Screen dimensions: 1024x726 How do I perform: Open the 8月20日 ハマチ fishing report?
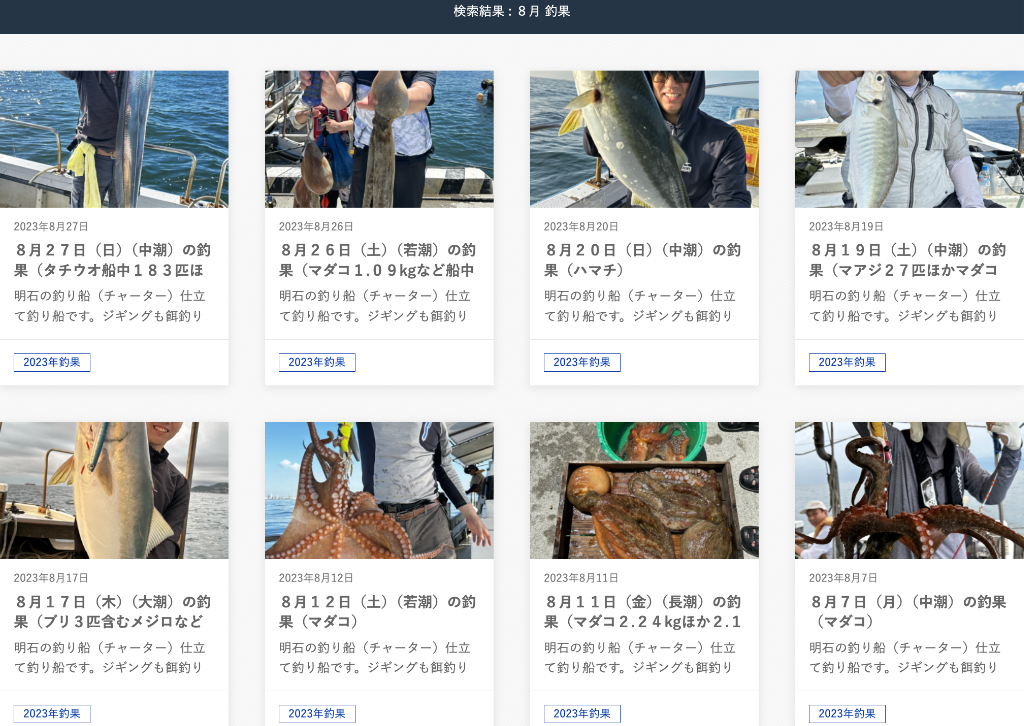point(642,259)
